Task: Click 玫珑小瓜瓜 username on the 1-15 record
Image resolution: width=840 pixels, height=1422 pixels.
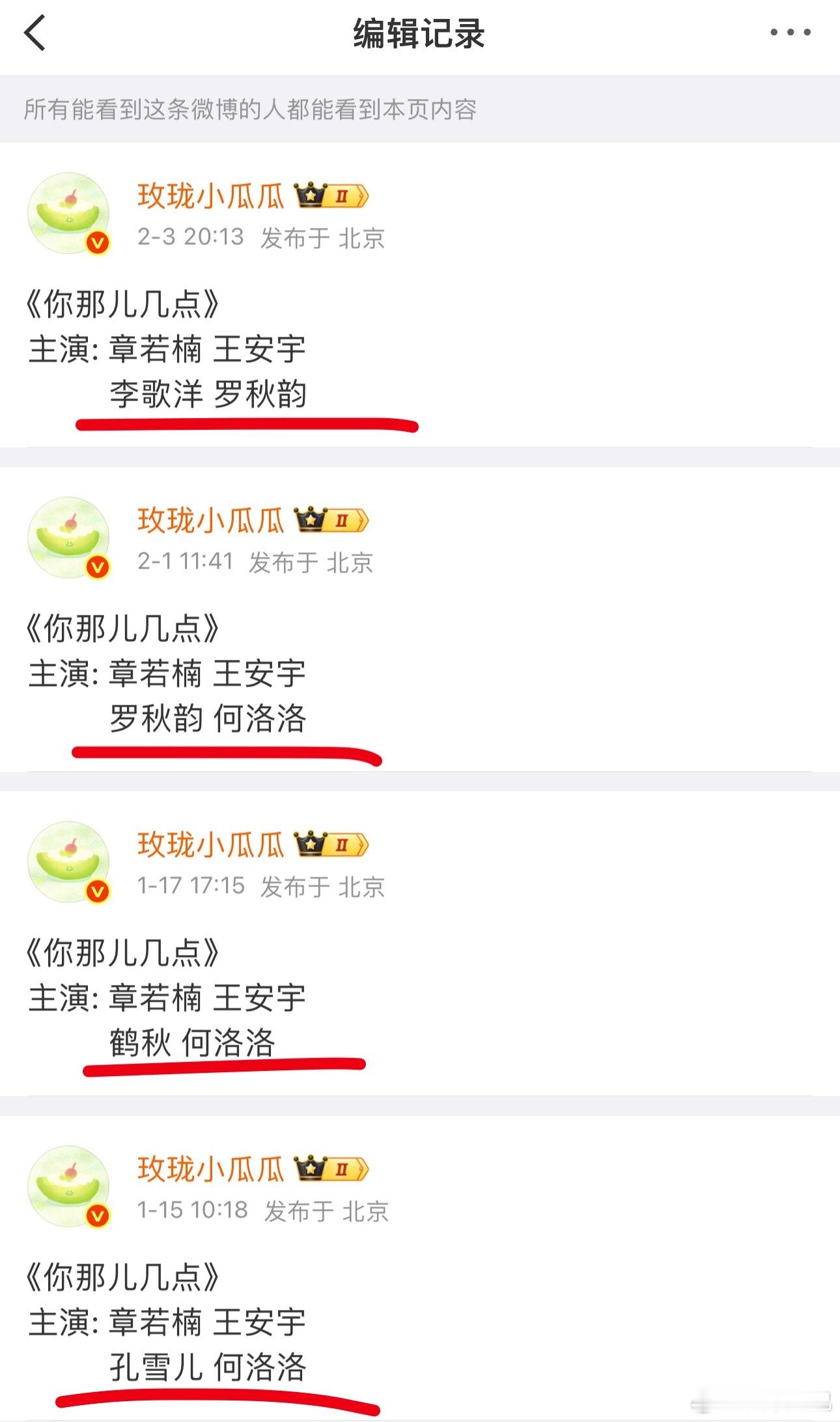Action: (212, 1169)
